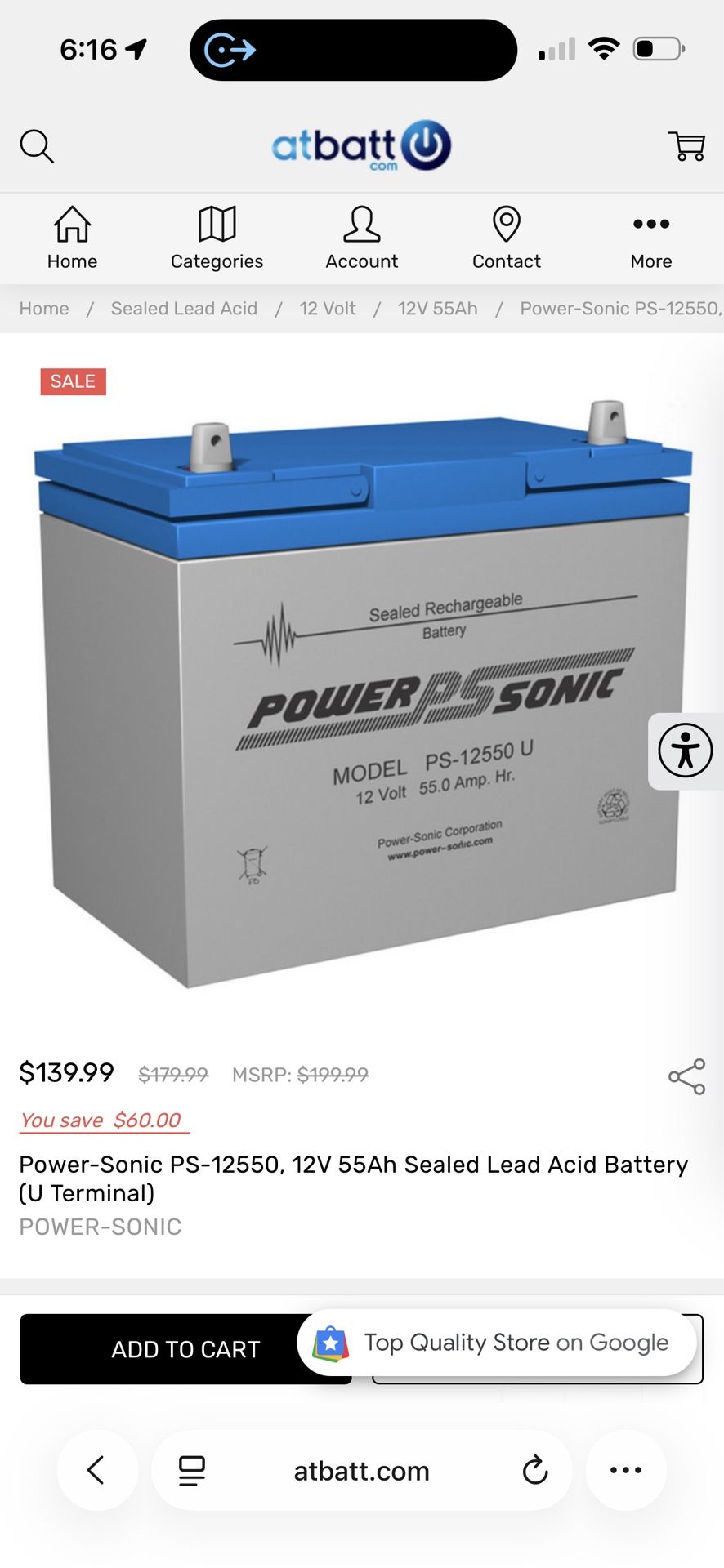Open the More menu
Image resolution: width=724 pixels, height=1568 pixels.
(x=651, y=238)
